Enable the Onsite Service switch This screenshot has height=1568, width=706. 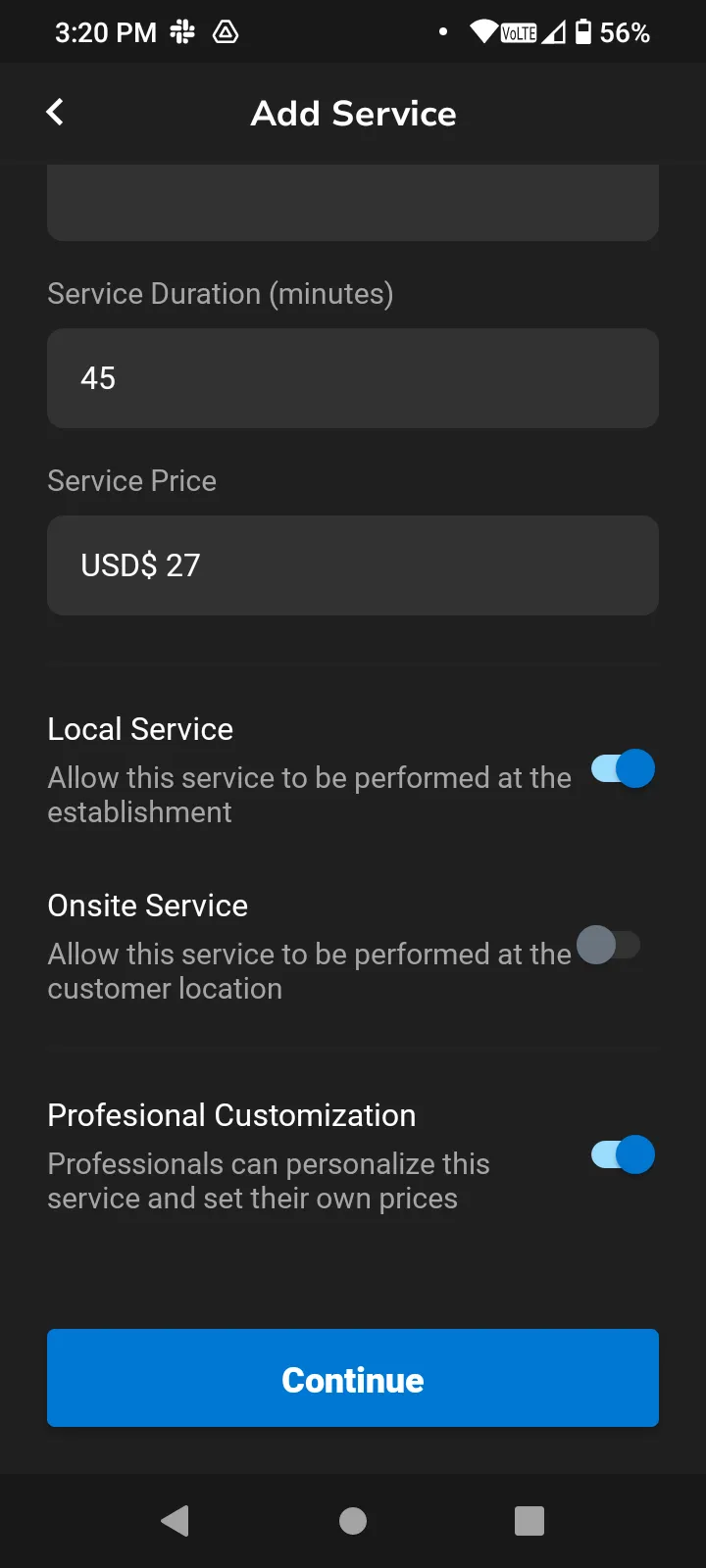coord(609,946)
